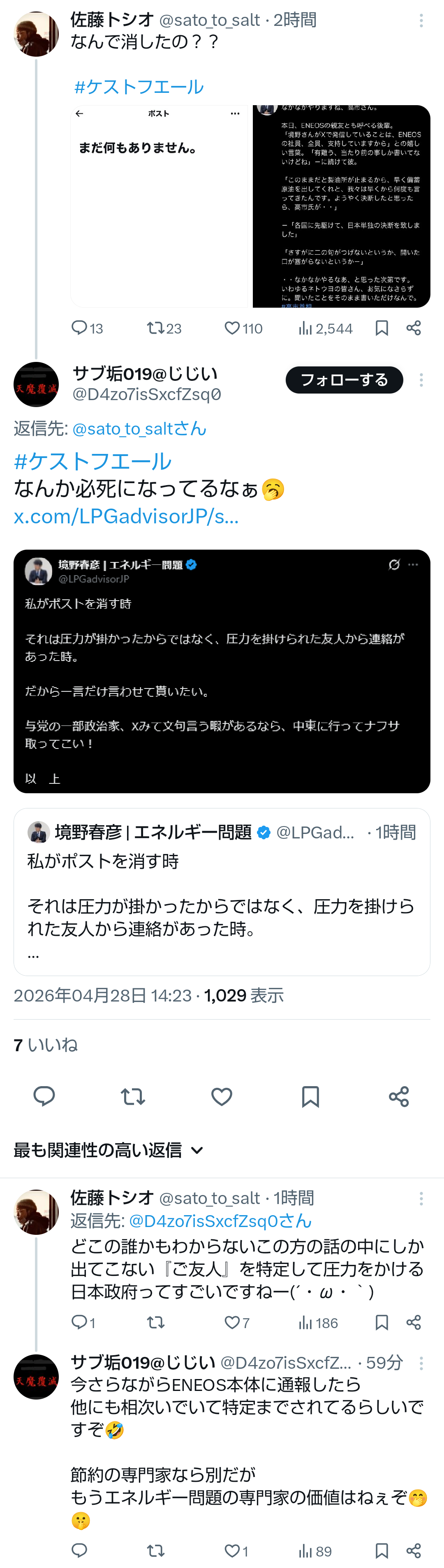This screenshot has width=444, height=1568.
Task: Bookmark the main post dated 2026年04月28日
Action: click(311, 1097)
